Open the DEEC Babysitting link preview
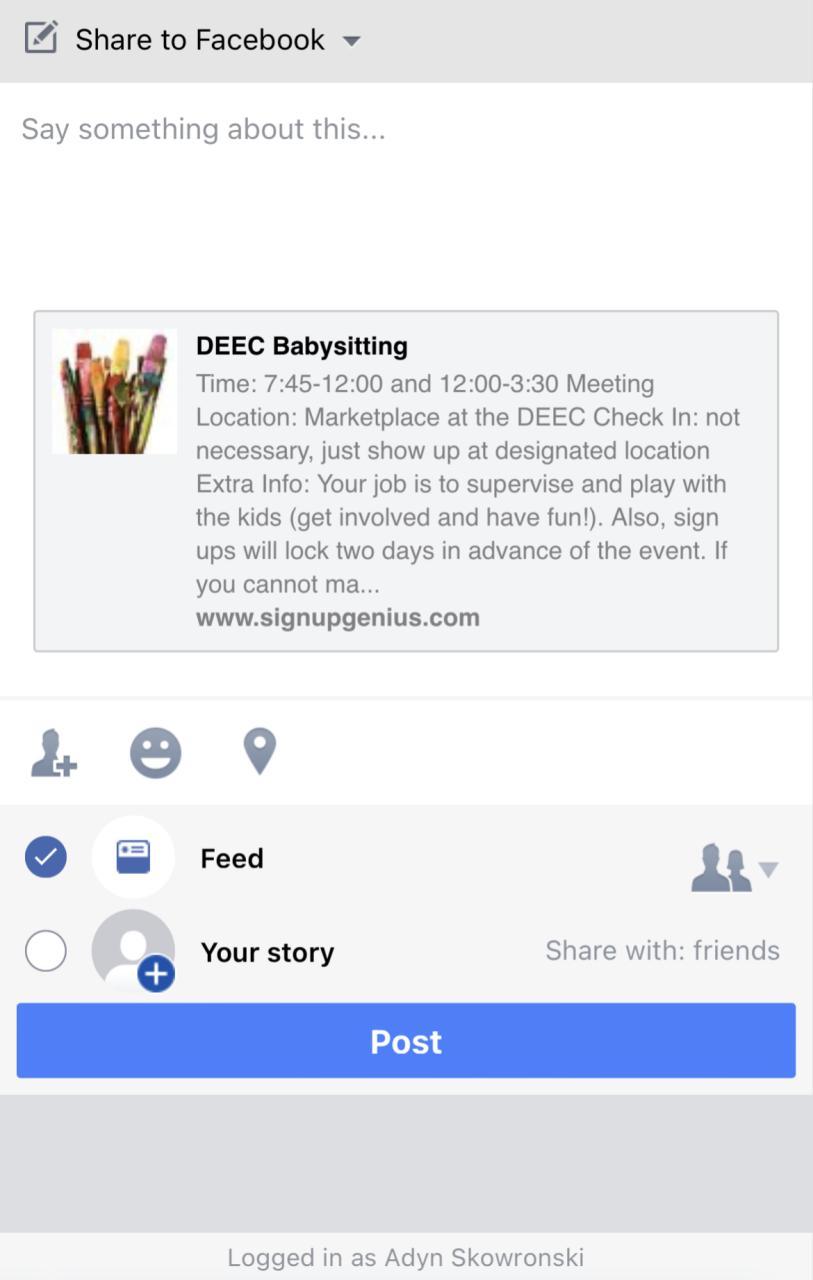Image resolution: width=813 pixels, height=1280 pixels. (x=406, y=481)
